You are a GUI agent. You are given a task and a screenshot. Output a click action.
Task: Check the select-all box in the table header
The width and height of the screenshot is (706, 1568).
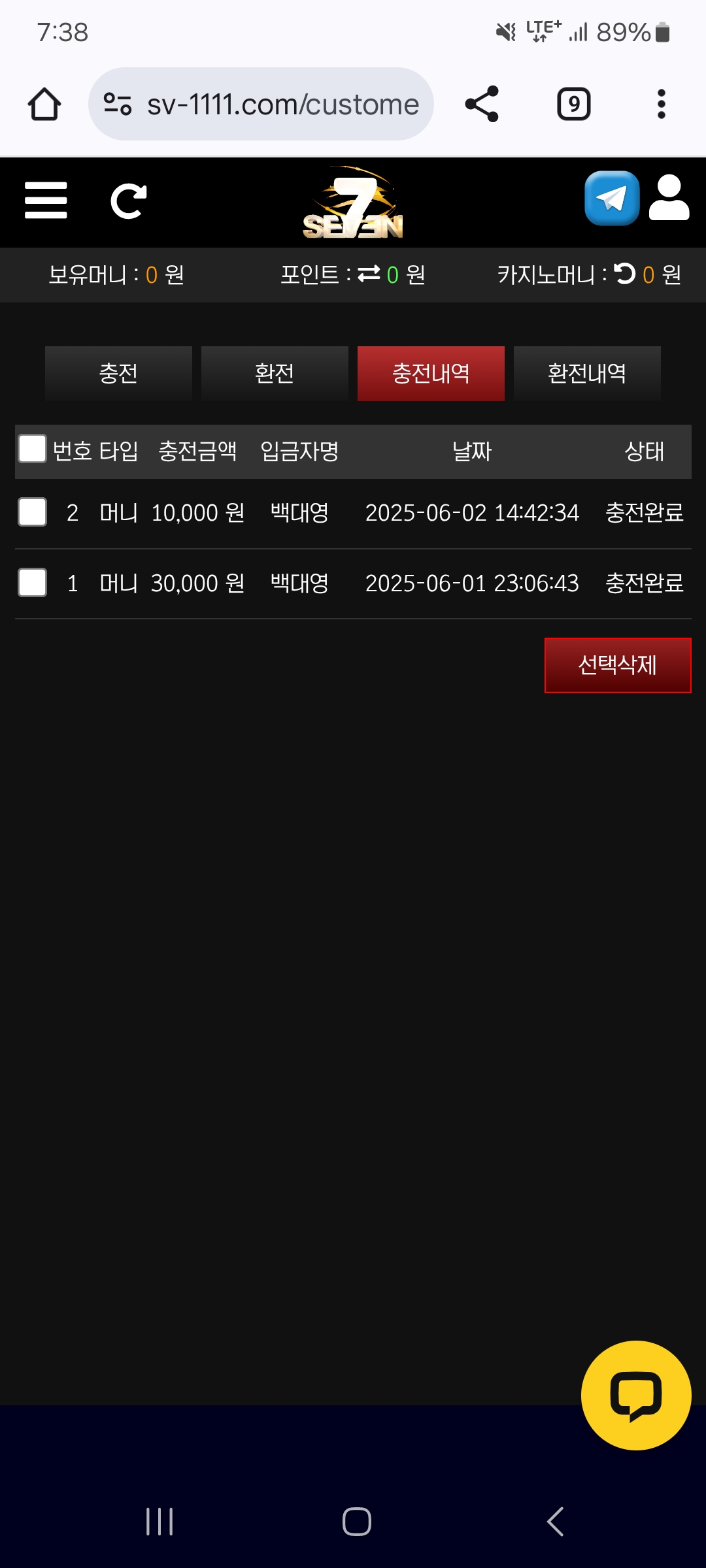point(33,449)
